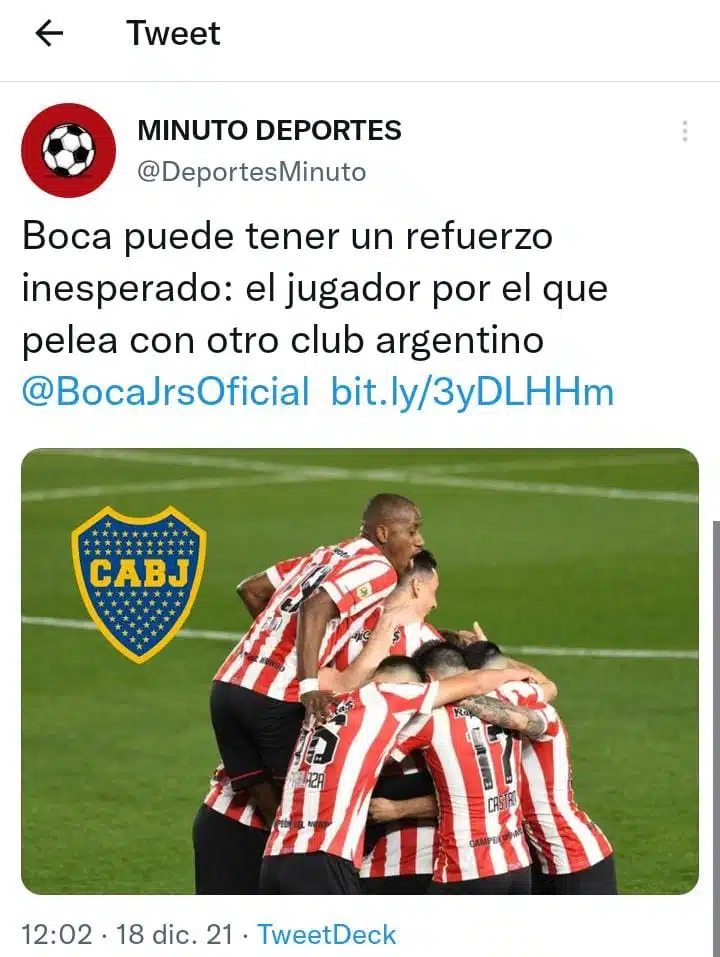Tap the TweetDeck source link
Screen dimensions: 720x957
(326, 935)
